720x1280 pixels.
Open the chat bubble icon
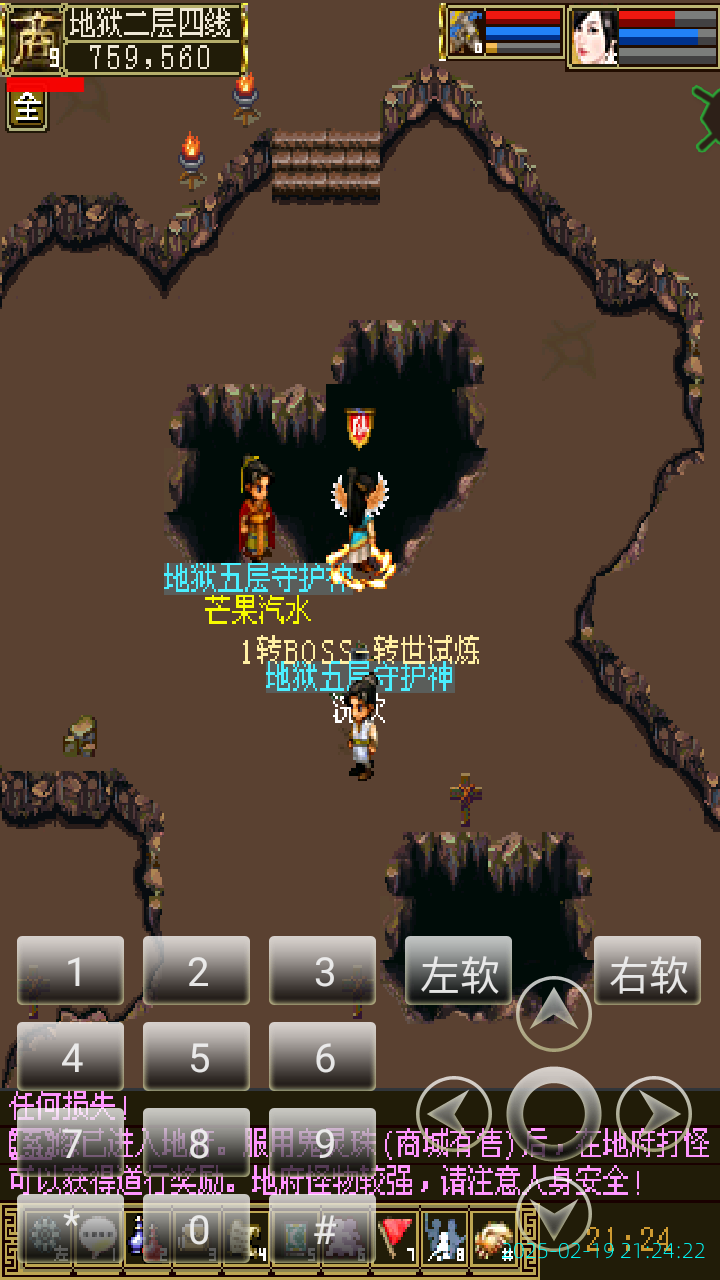pos(95,1235)
